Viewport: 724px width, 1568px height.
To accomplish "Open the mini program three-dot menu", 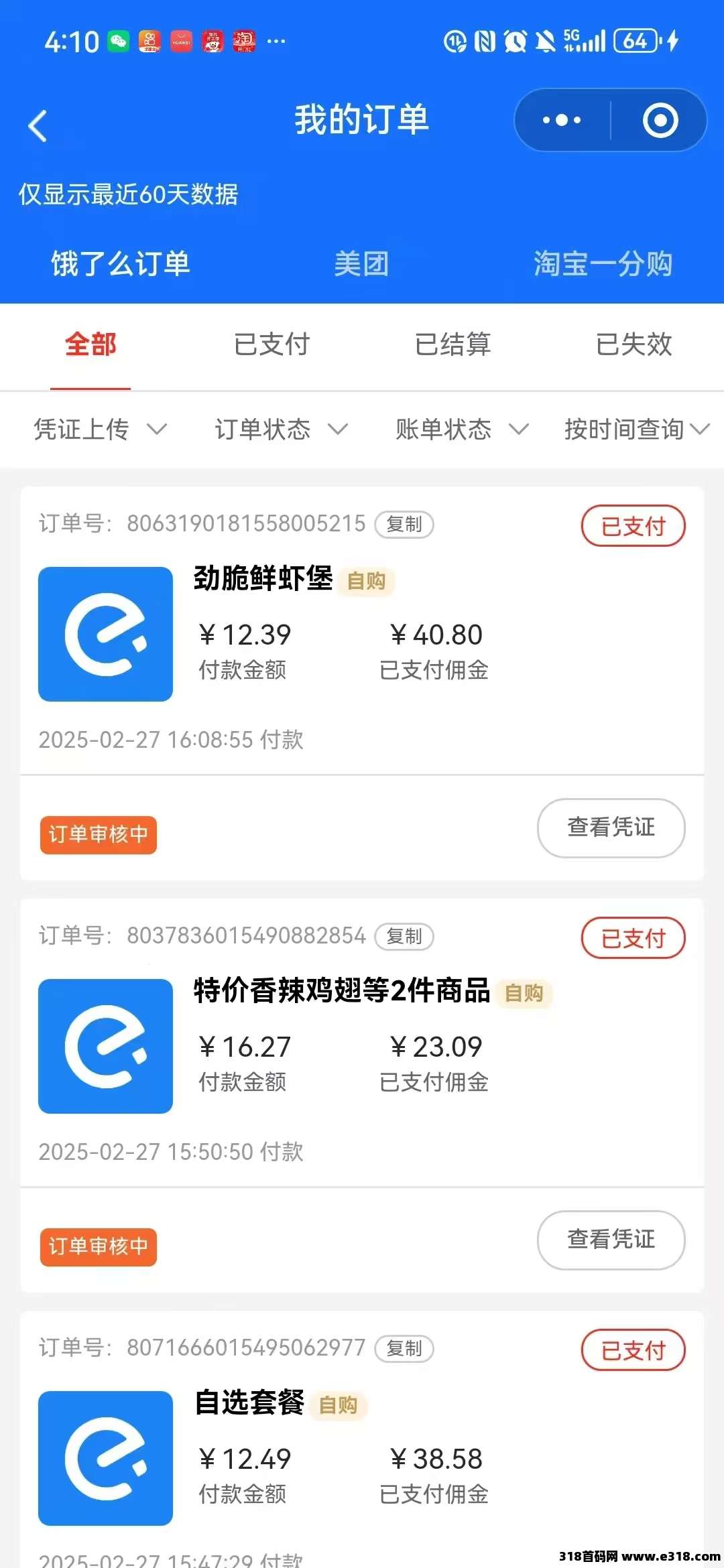I will [x=562, y=121].
